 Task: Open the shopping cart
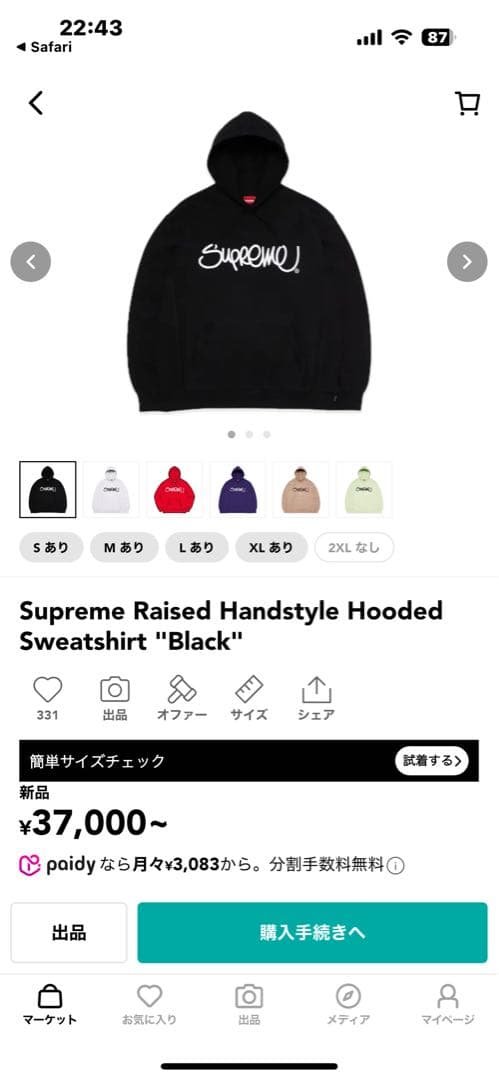(x=467, y=103)
